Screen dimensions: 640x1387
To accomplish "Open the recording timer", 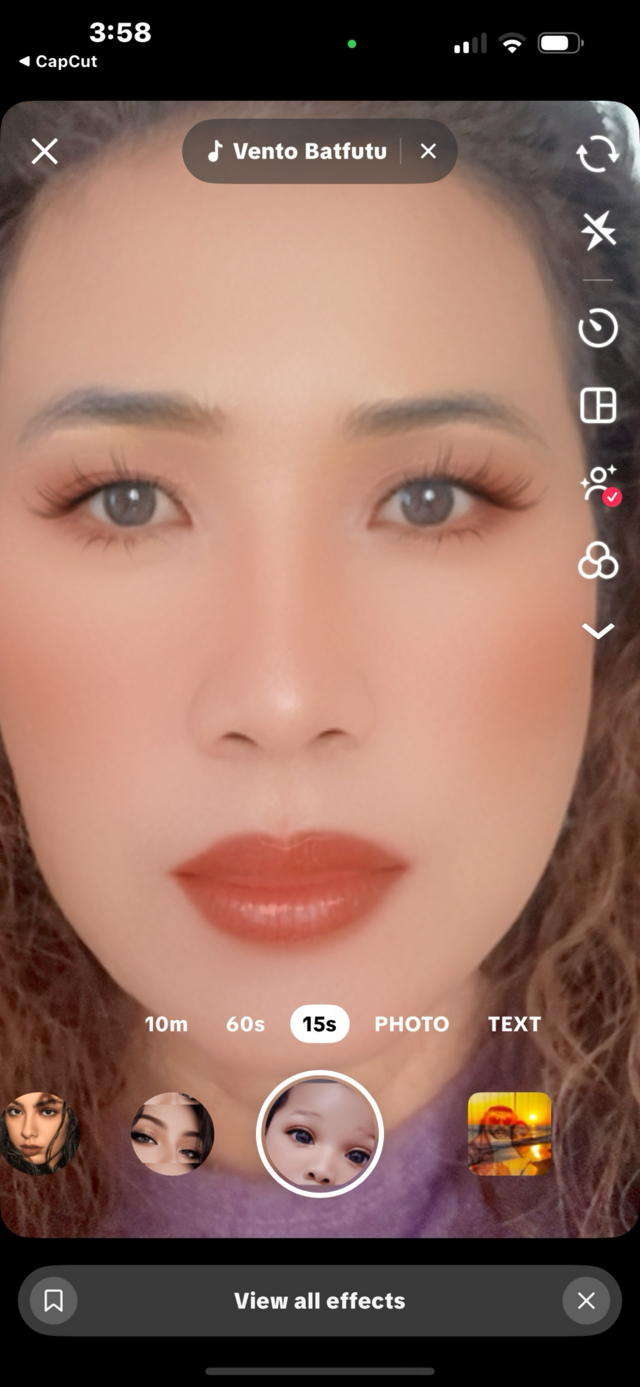I will tap(598, 328).
